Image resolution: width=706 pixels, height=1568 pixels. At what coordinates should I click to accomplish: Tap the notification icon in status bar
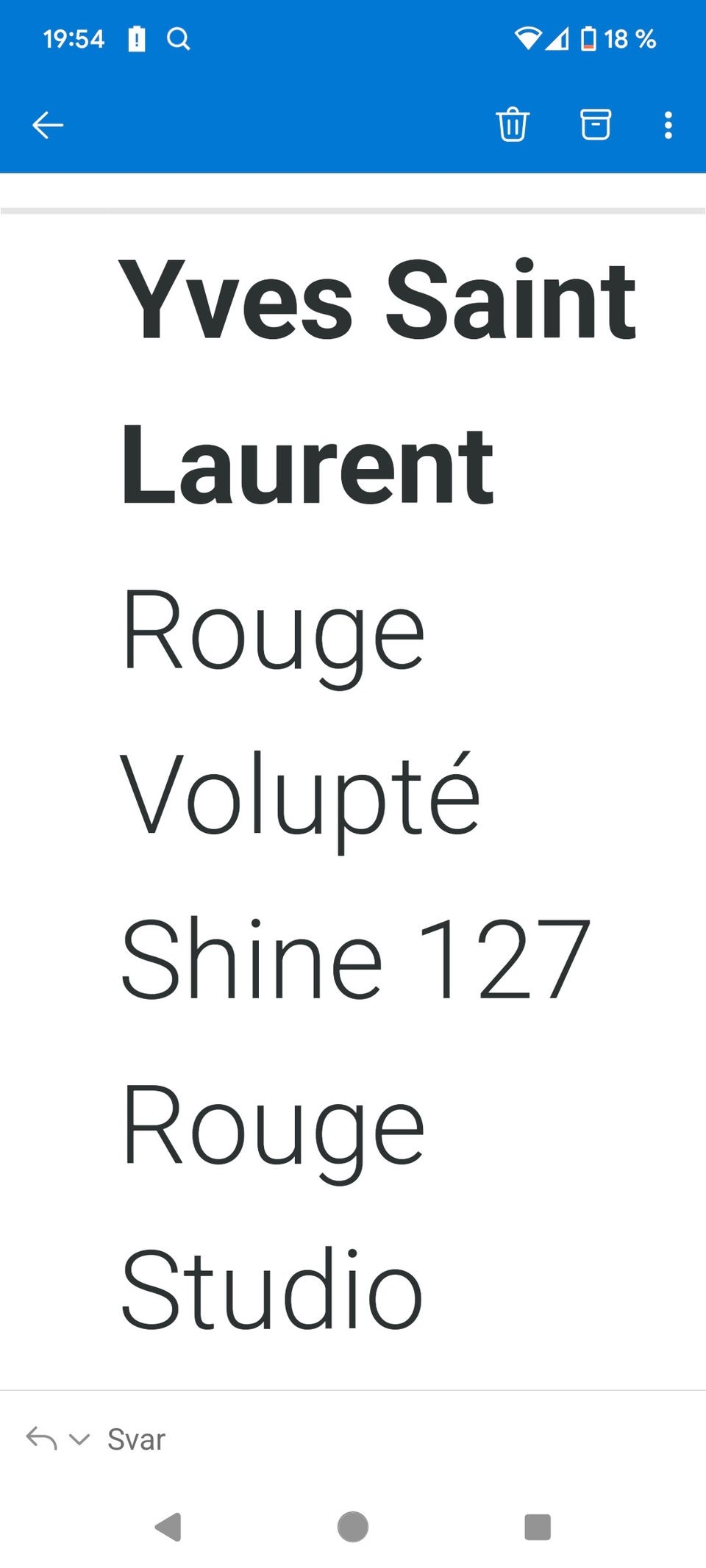click(x=138, y=38)
